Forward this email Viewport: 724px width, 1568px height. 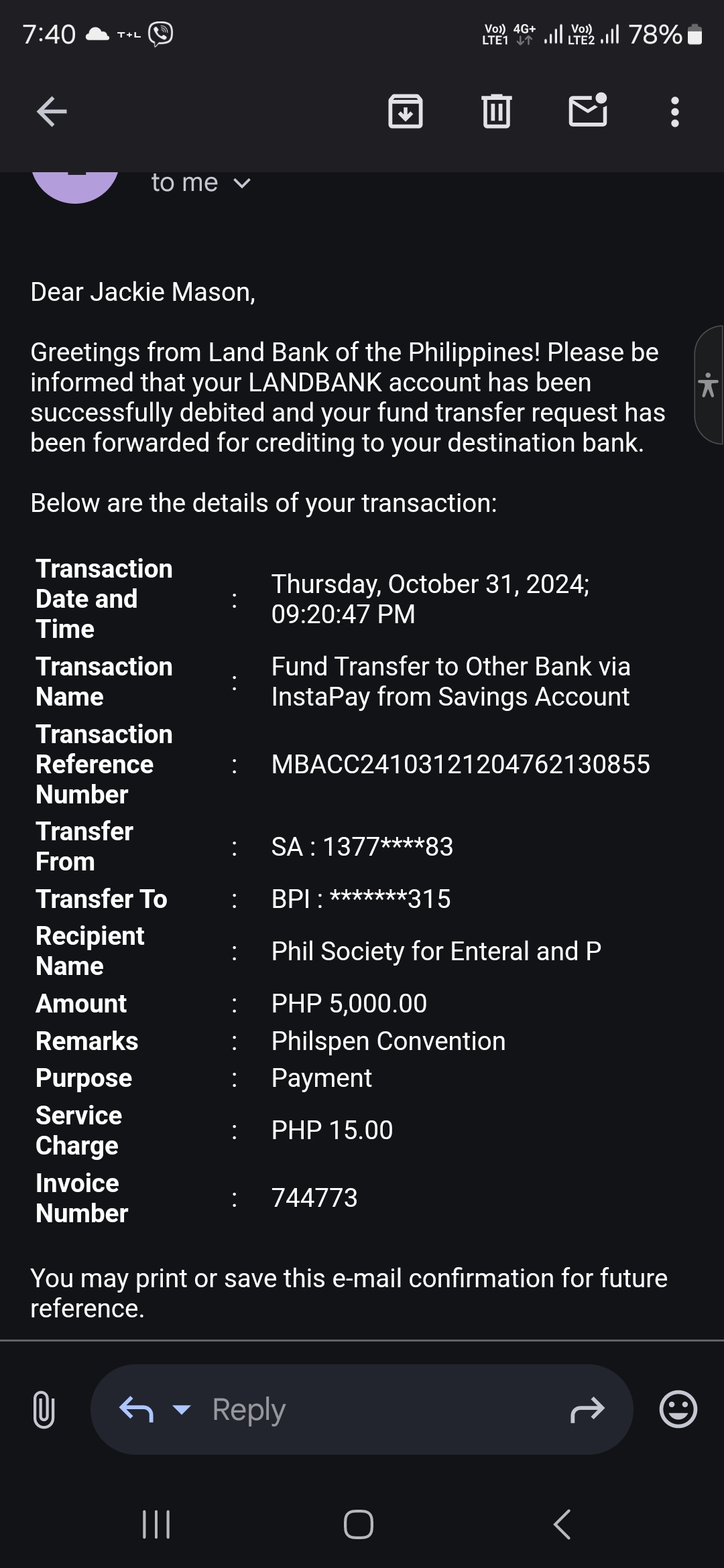tap(587, 1409)
